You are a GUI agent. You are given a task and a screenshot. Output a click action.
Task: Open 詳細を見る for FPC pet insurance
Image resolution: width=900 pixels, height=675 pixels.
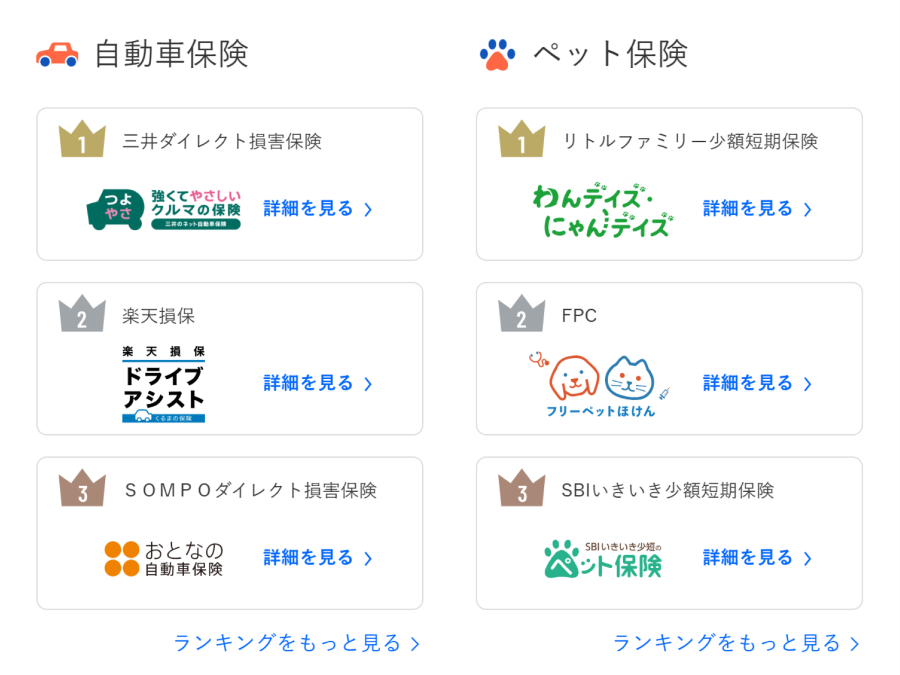point(757,383)
